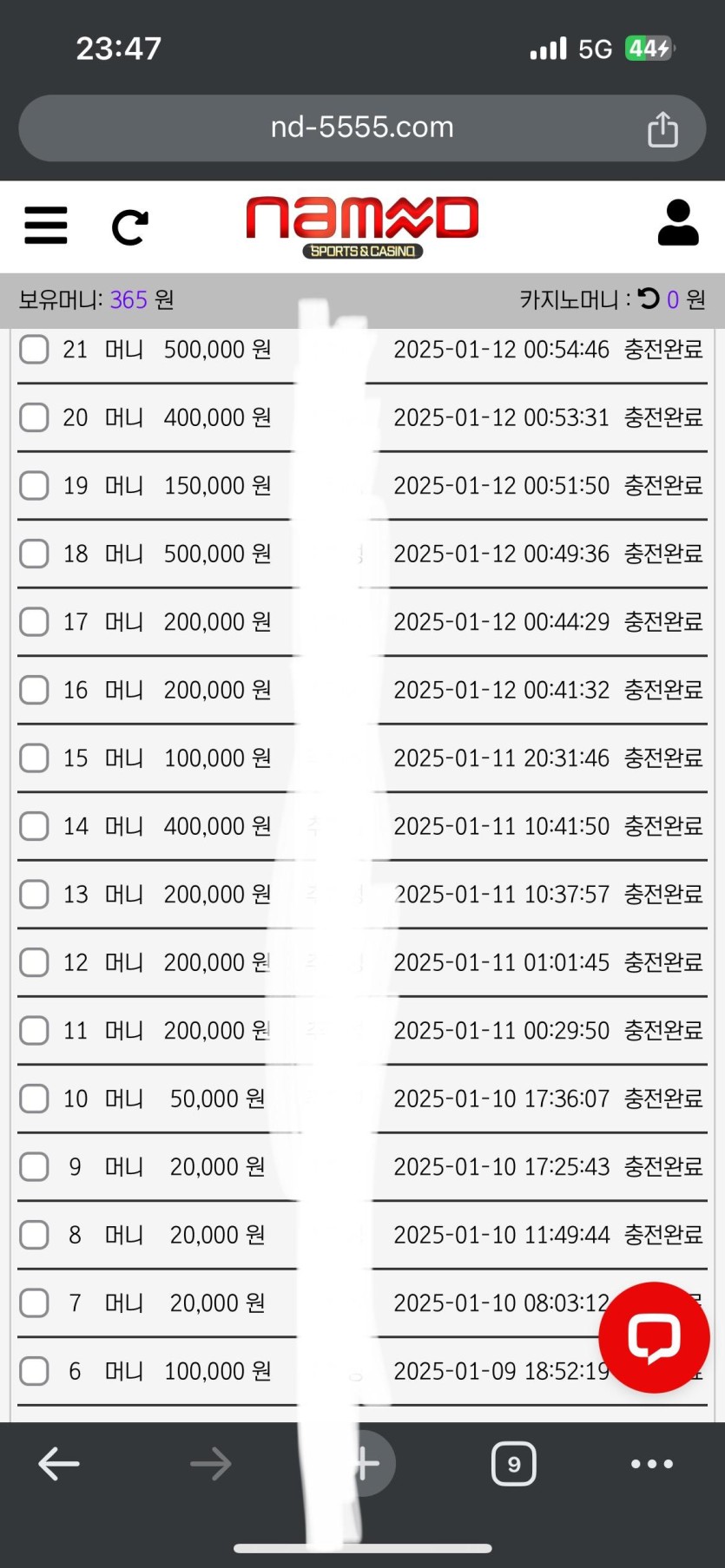Tap the page refresh icon

(x=130, y=226)
